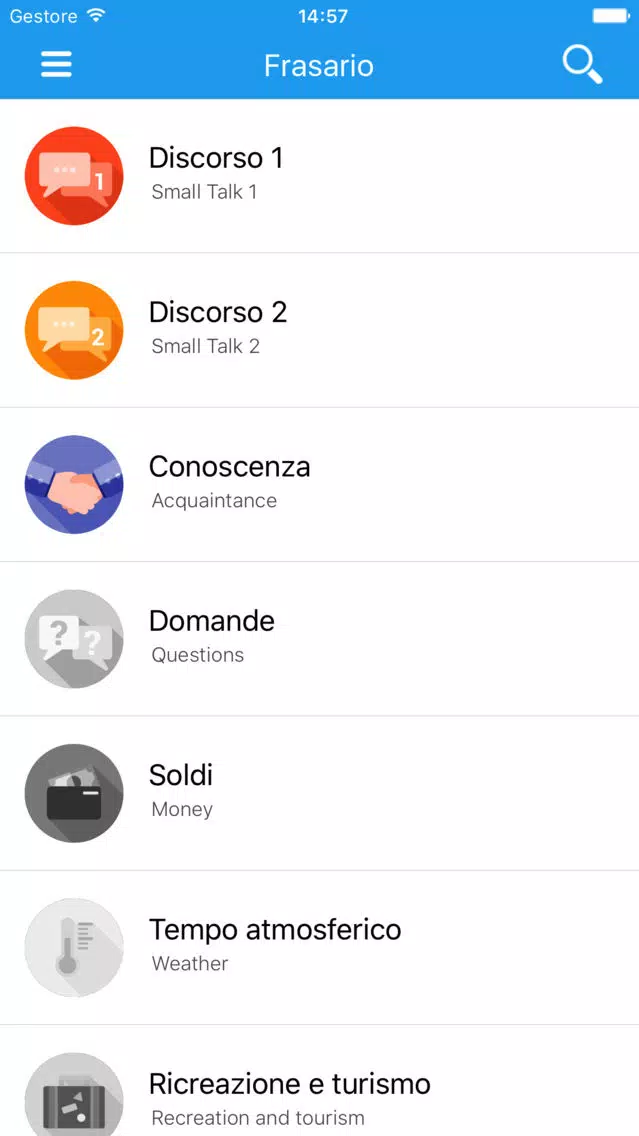Open the search magnifier
The width and height of the screenshot is (639, 1136).
(582, 65)
